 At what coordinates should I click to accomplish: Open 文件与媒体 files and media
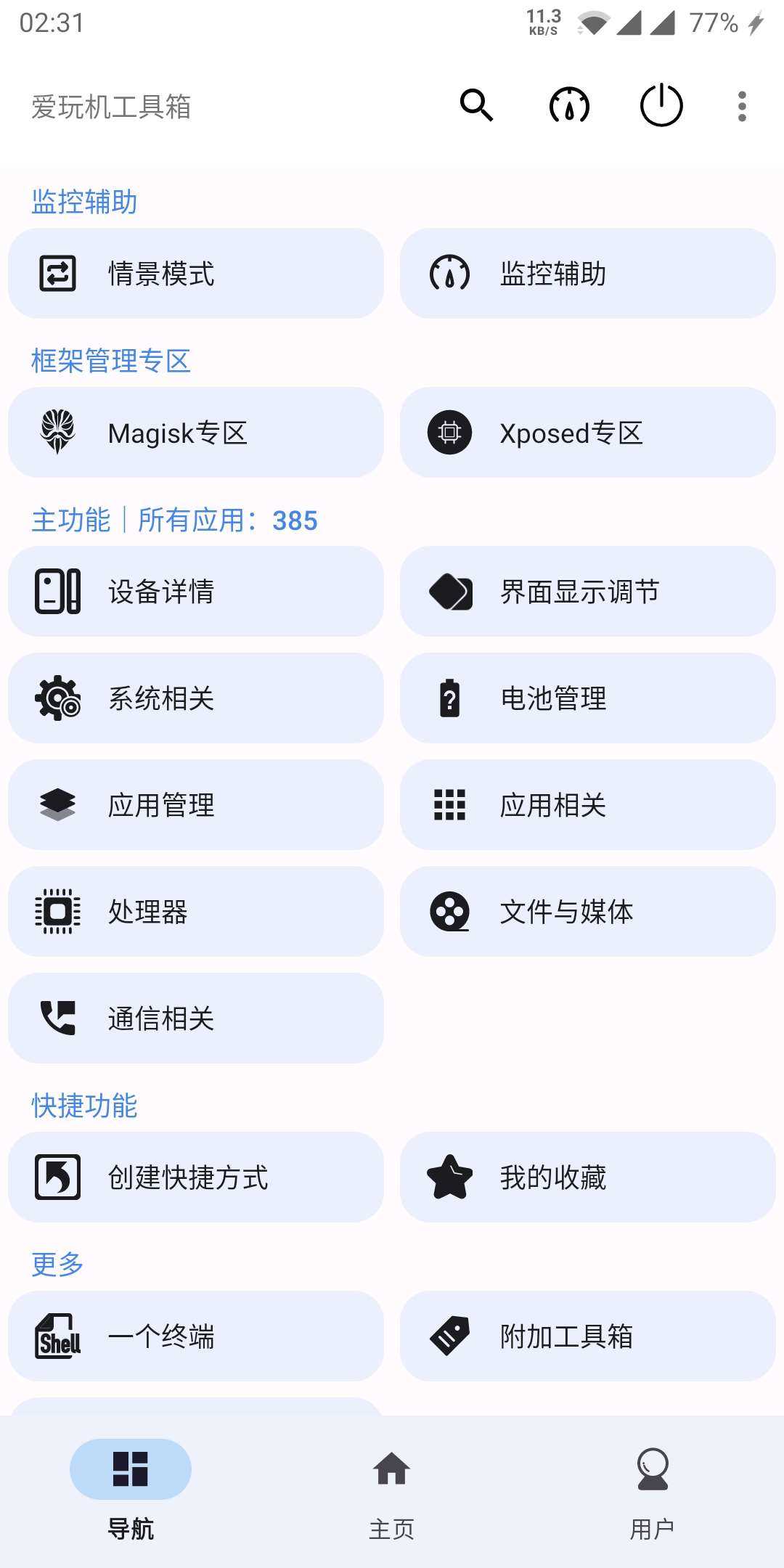587,911
